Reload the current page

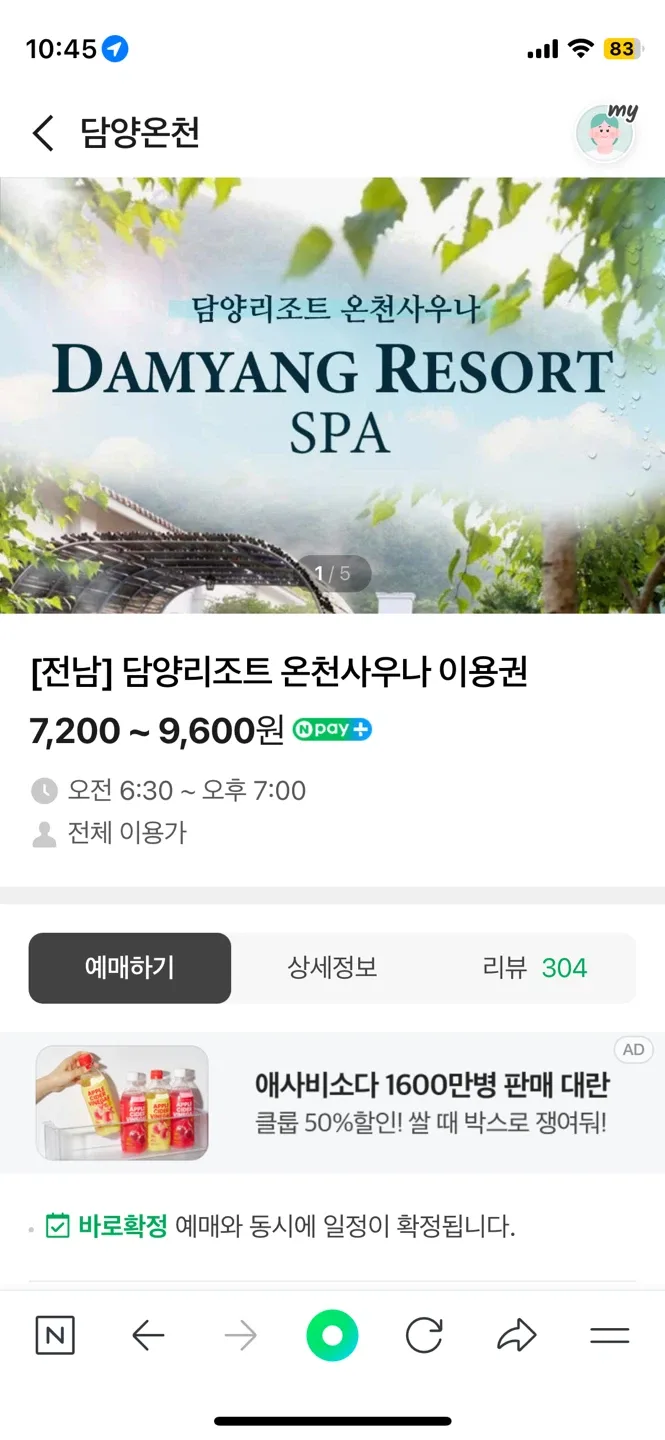point(424,1336)
